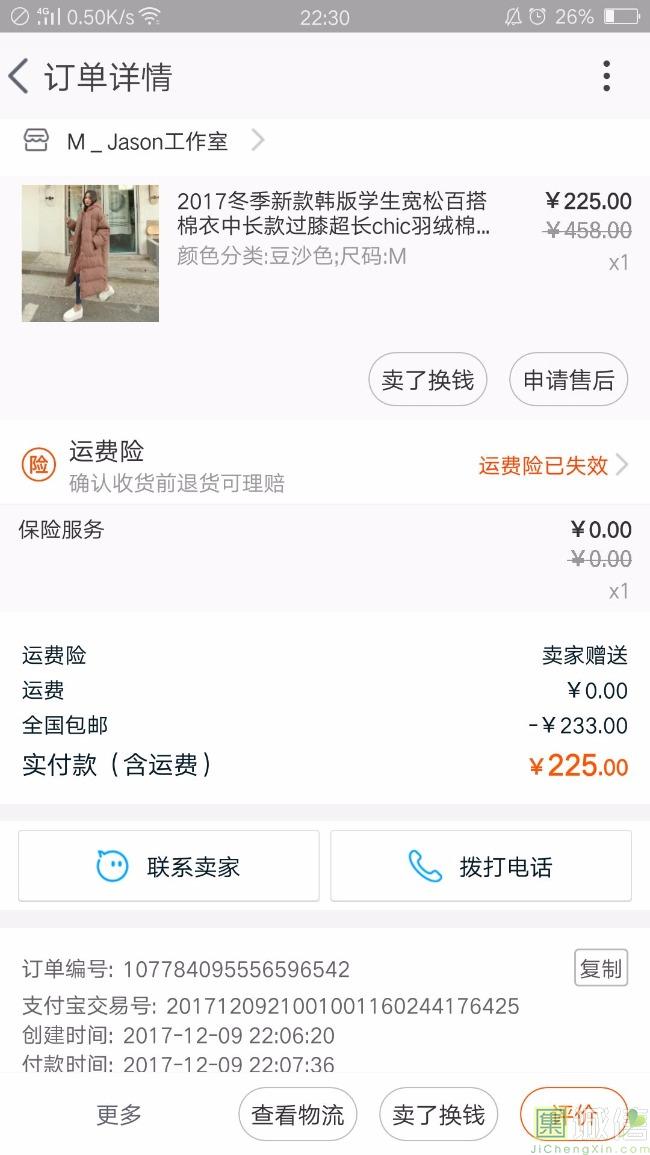Image resolution: width=650 pixels, height=1155 pixels.
Task: Write a review with 评价
Action: 573,1112
